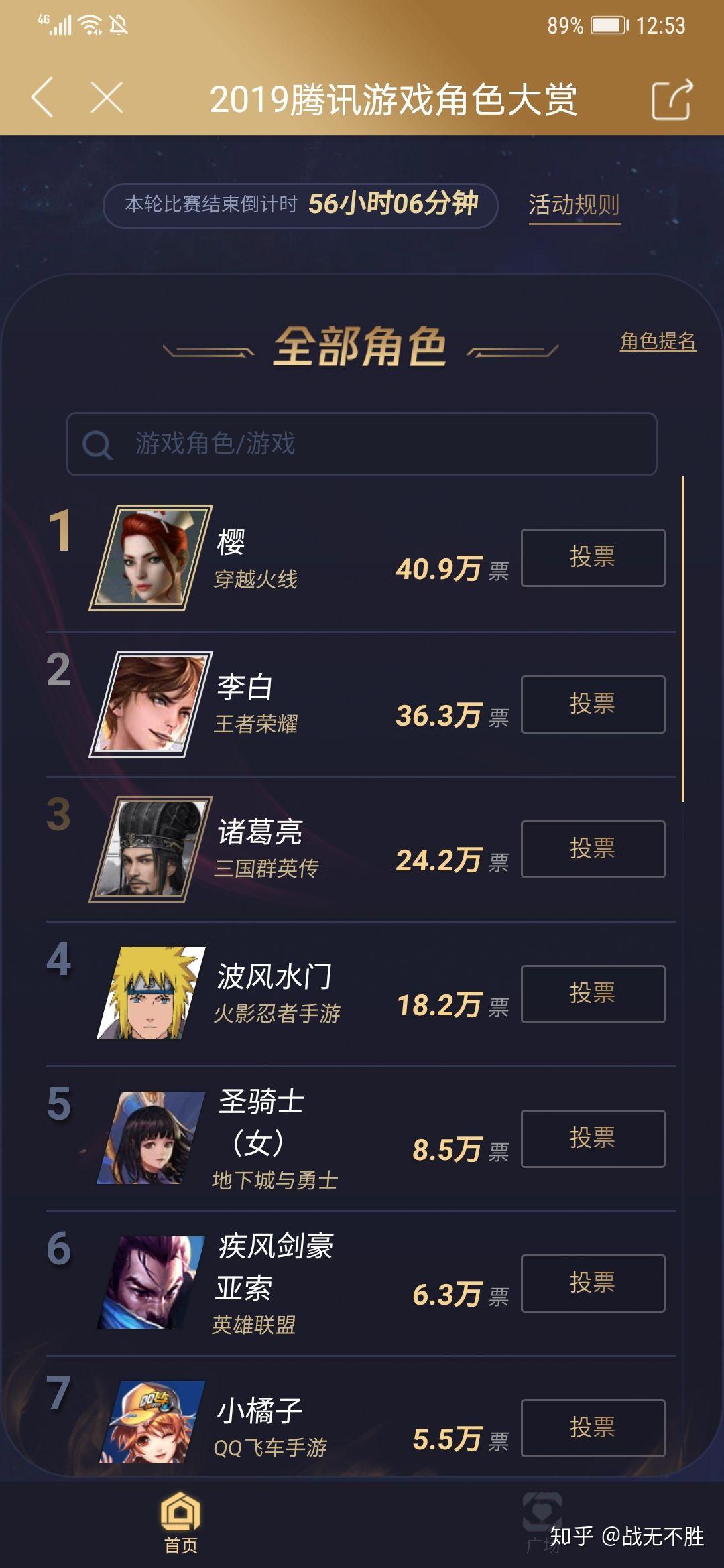
Task: Vote for 圣骑士（女）
Action: pyautogui.click(x=593, y=1138)
